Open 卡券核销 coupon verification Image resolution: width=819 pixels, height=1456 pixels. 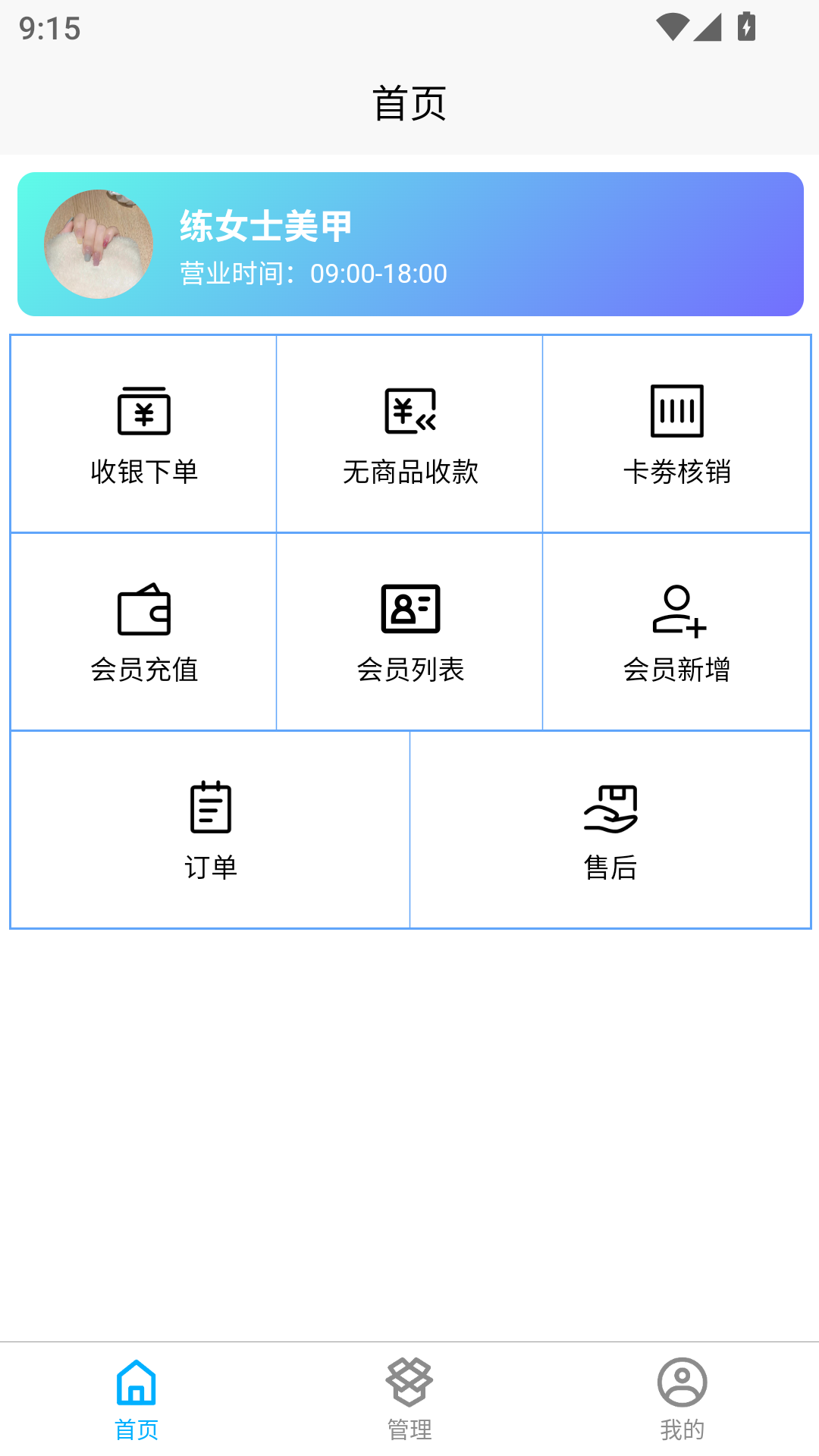[x=676, y=435]
